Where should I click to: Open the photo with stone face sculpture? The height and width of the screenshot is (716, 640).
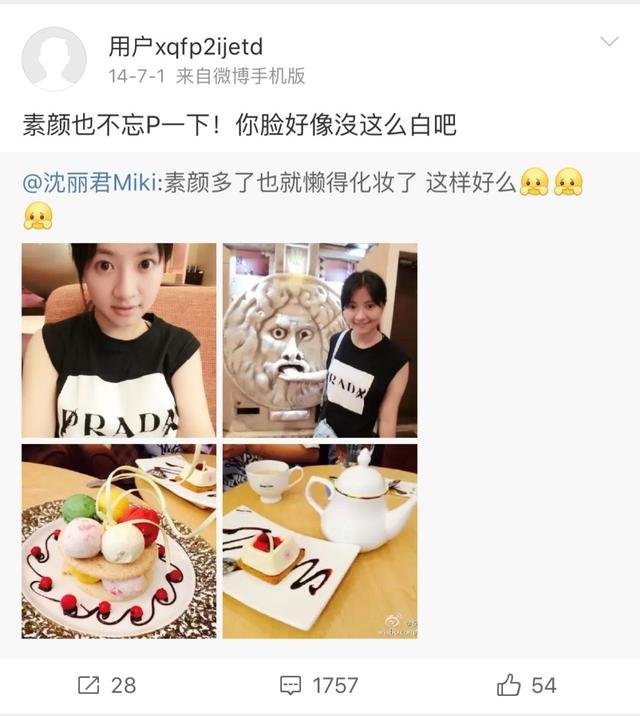320,340
